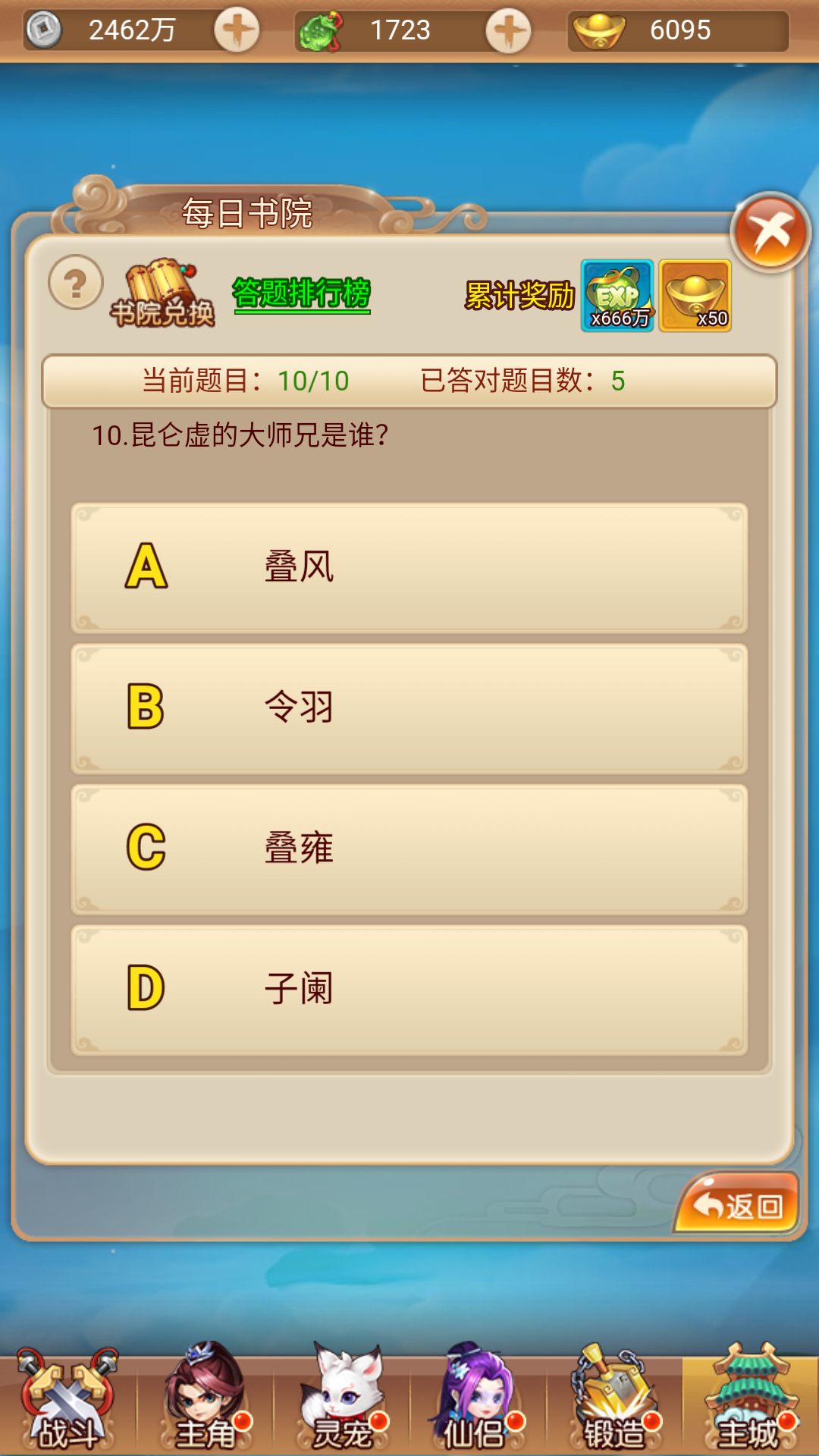Image resolution: width=819 pixels, height=1456 pixels.
Task: Switch to 仙侣 companion tab
Action: tap(476, 1401)
